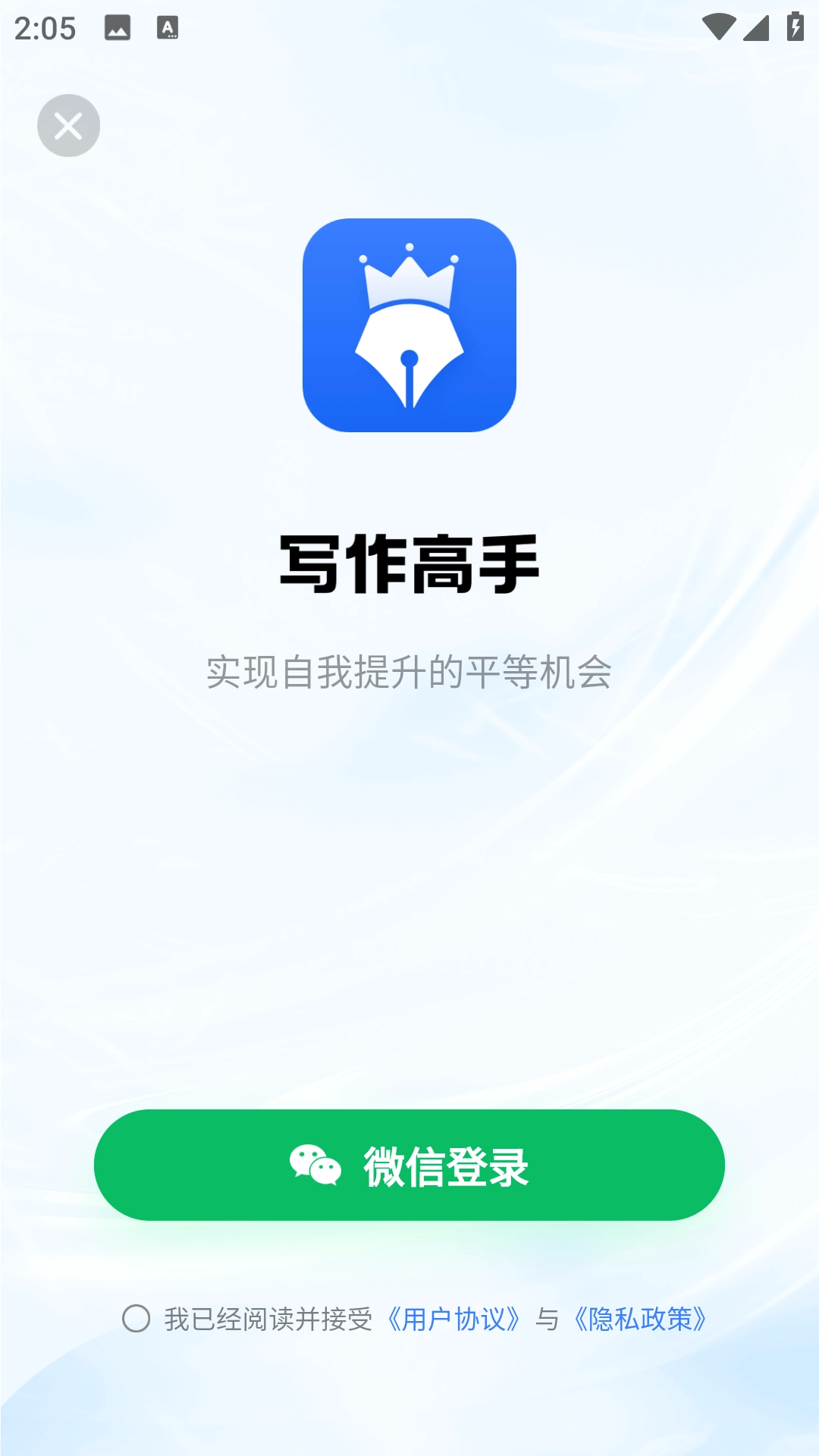Open the 《用户协议》 user agreement link
The image size is (819, 1456).
click(453, 1319)
